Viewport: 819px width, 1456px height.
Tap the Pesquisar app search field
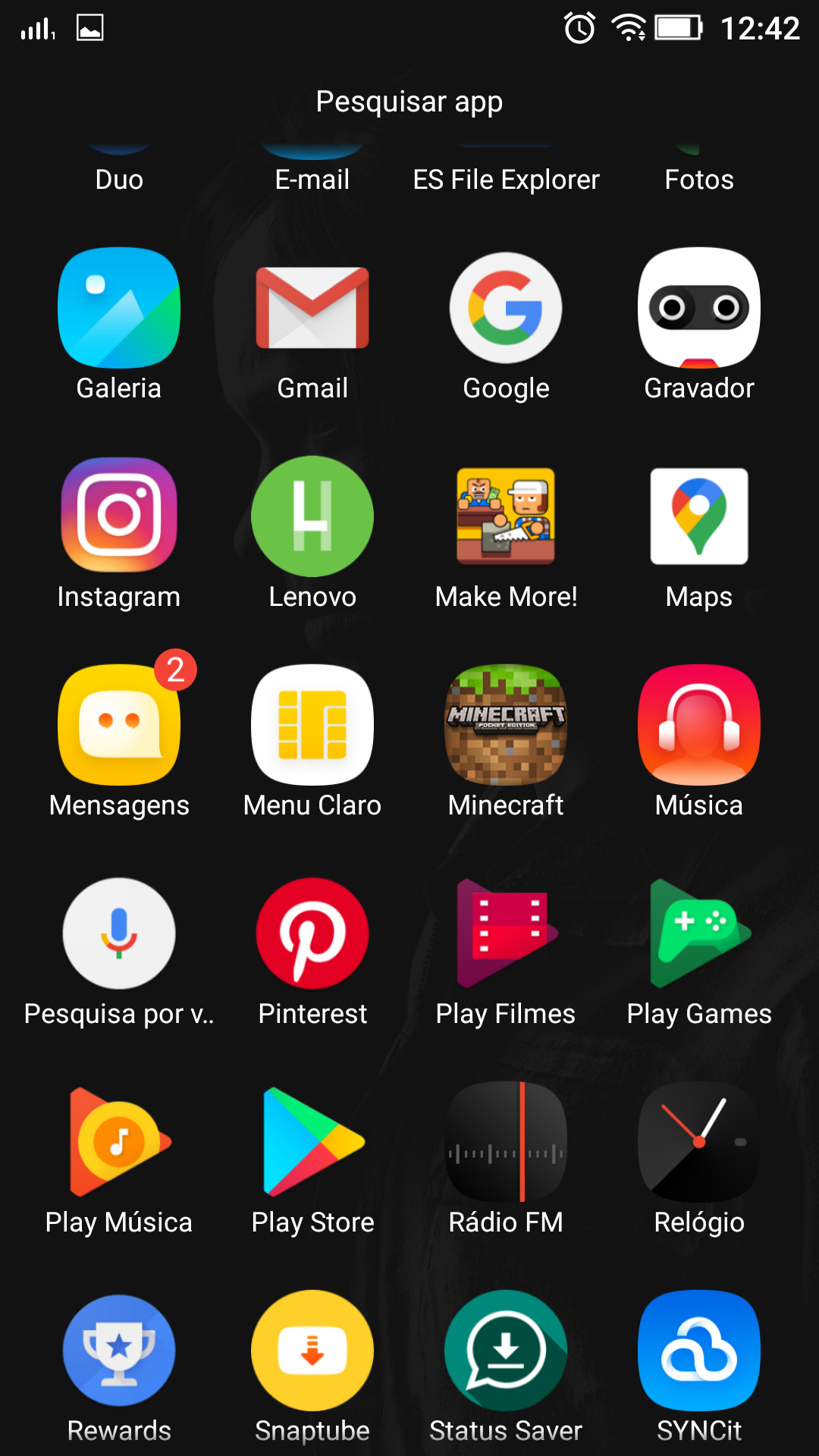tap(409, 102)
